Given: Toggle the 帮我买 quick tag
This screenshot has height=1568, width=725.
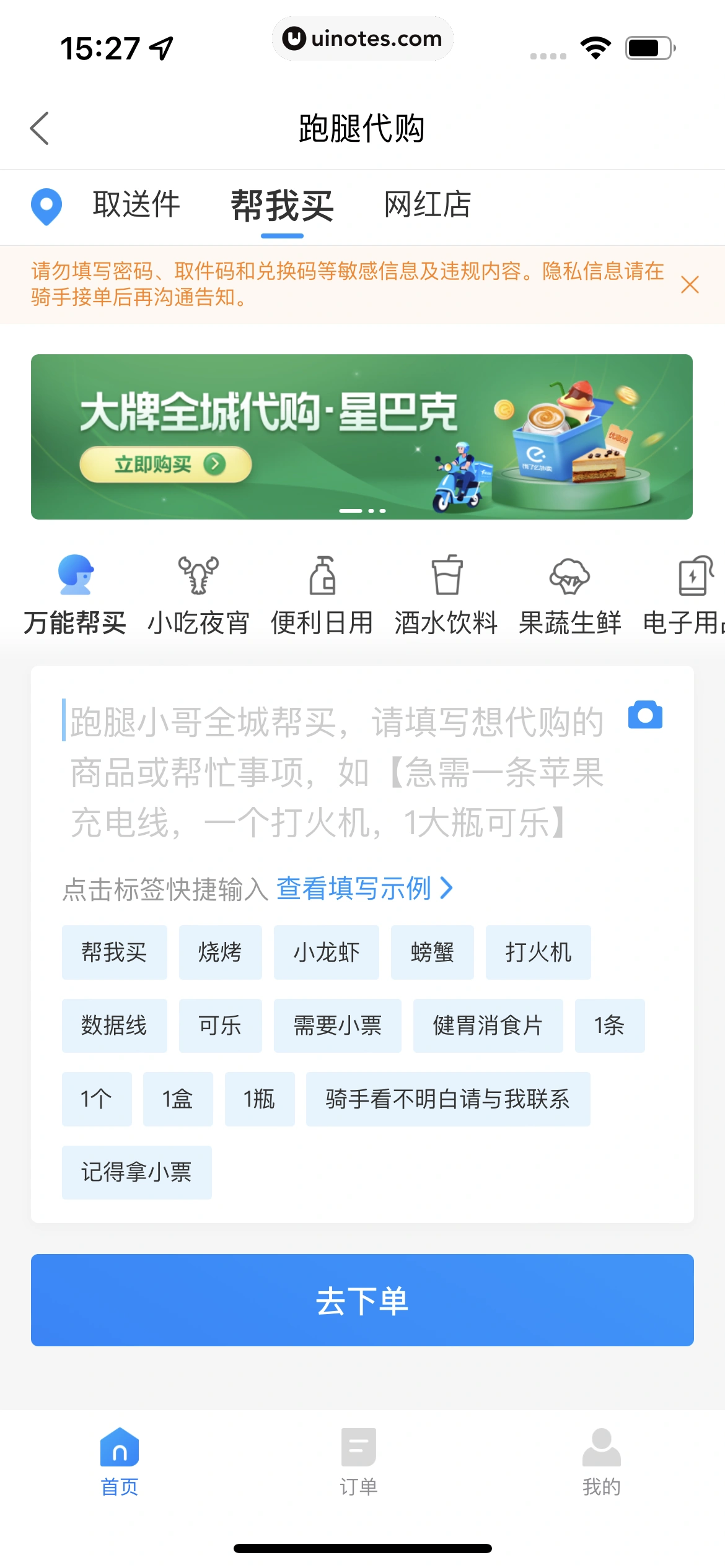Looking at the screenshot, I should tap(114, 952).
